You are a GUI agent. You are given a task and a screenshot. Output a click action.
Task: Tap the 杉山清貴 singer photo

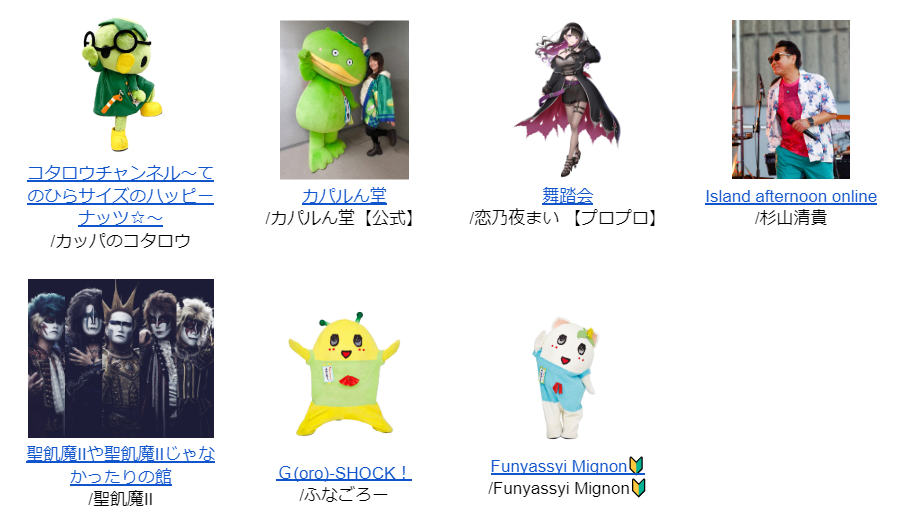790,100
